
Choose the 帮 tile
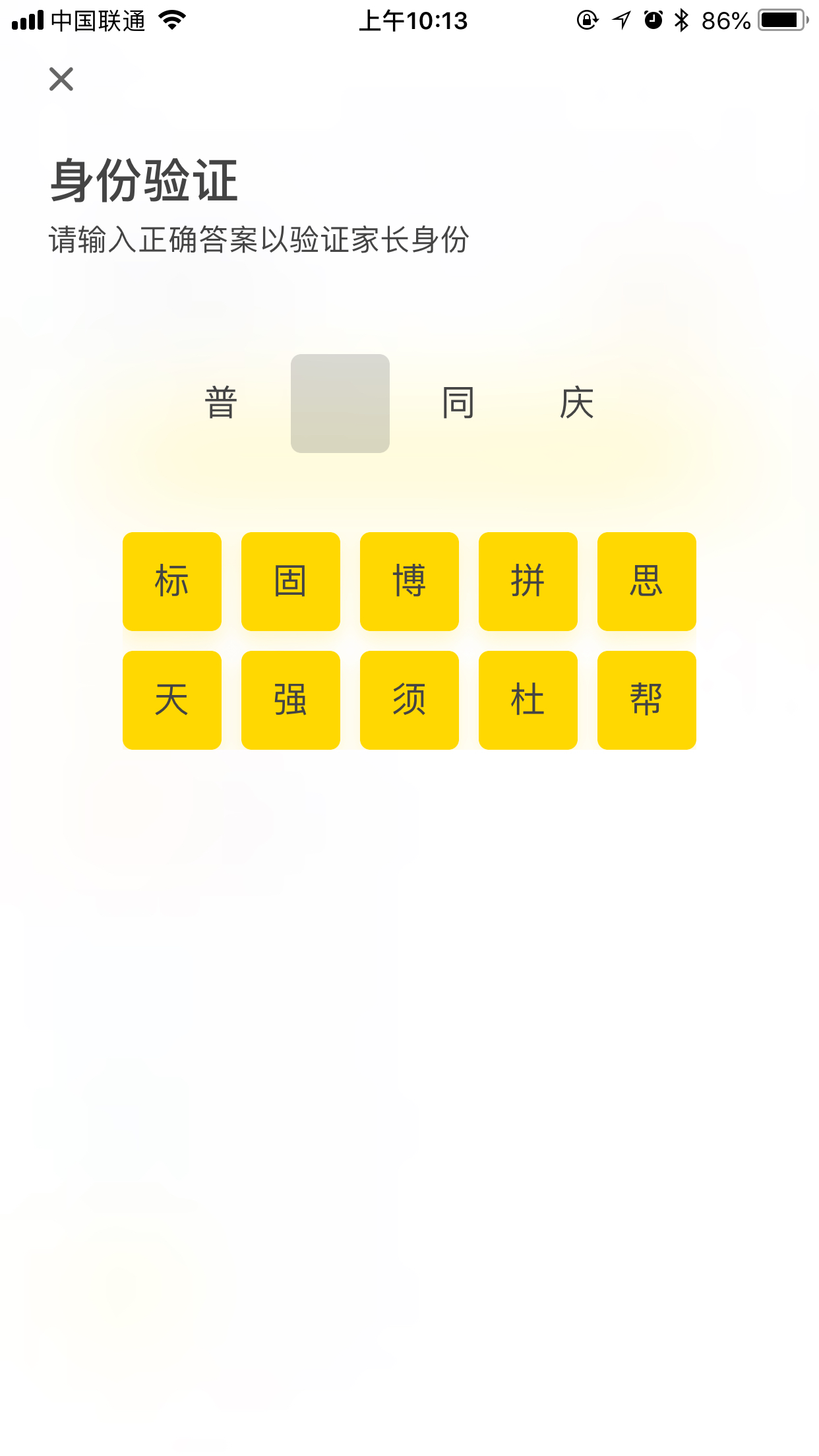(x=647, y=700)
